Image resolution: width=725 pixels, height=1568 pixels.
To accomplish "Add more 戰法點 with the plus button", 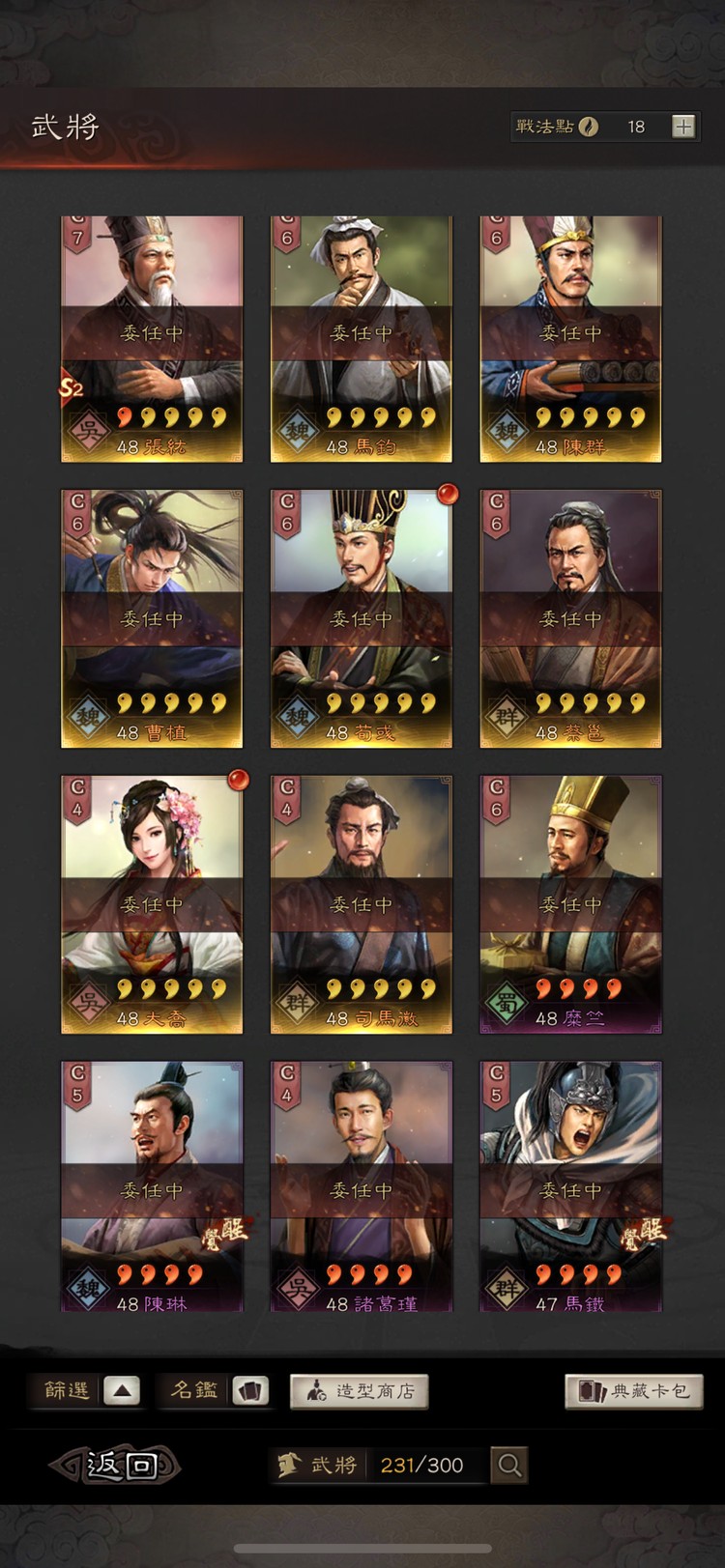I will pyautogui.click(x=683, y=127).
